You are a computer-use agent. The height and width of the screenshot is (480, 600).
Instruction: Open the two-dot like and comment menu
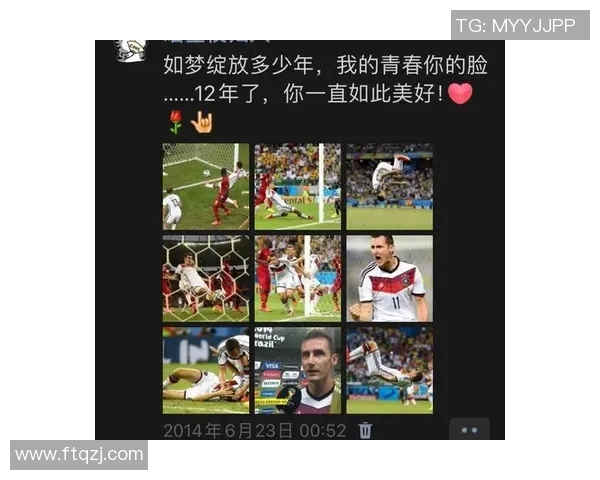click(469, 429)
